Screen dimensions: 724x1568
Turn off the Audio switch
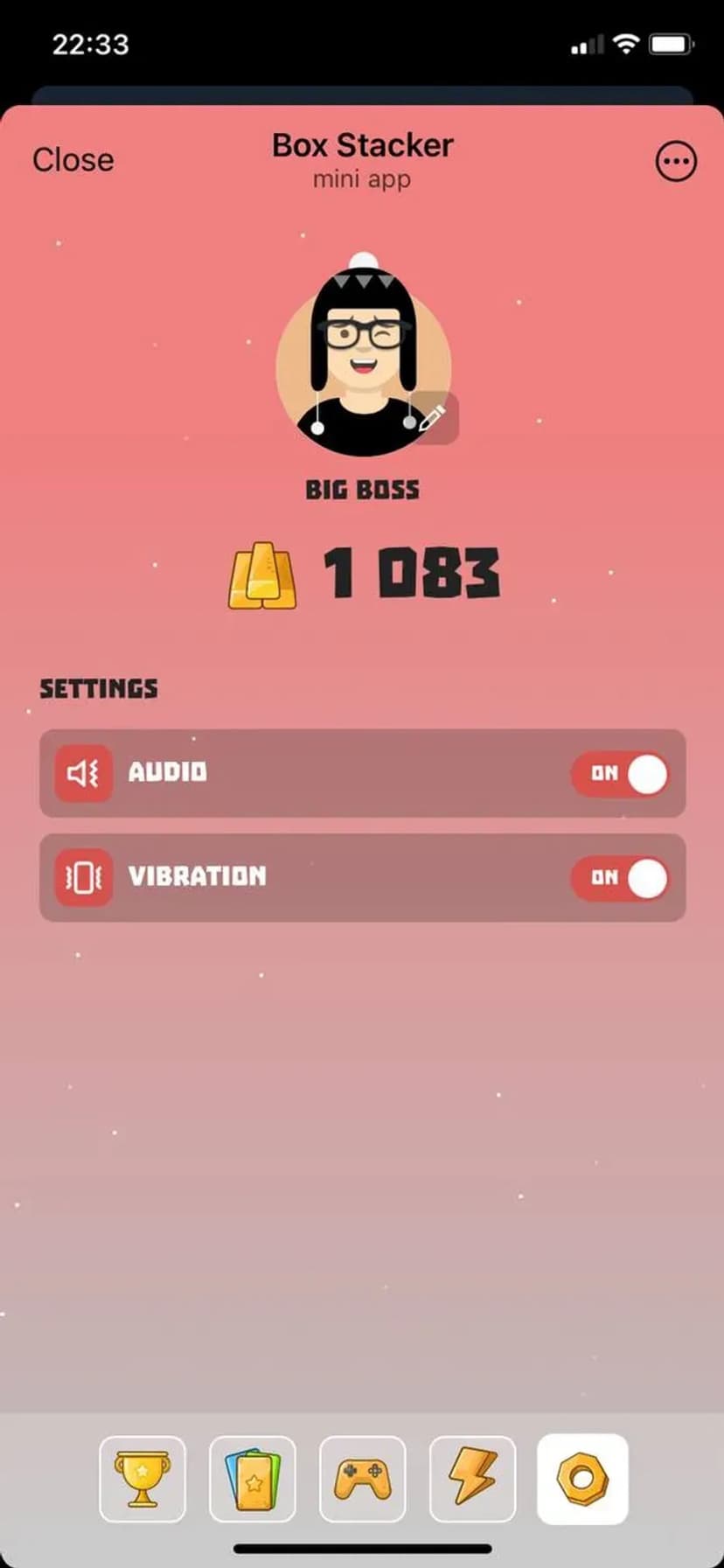[x=621, y=774]
